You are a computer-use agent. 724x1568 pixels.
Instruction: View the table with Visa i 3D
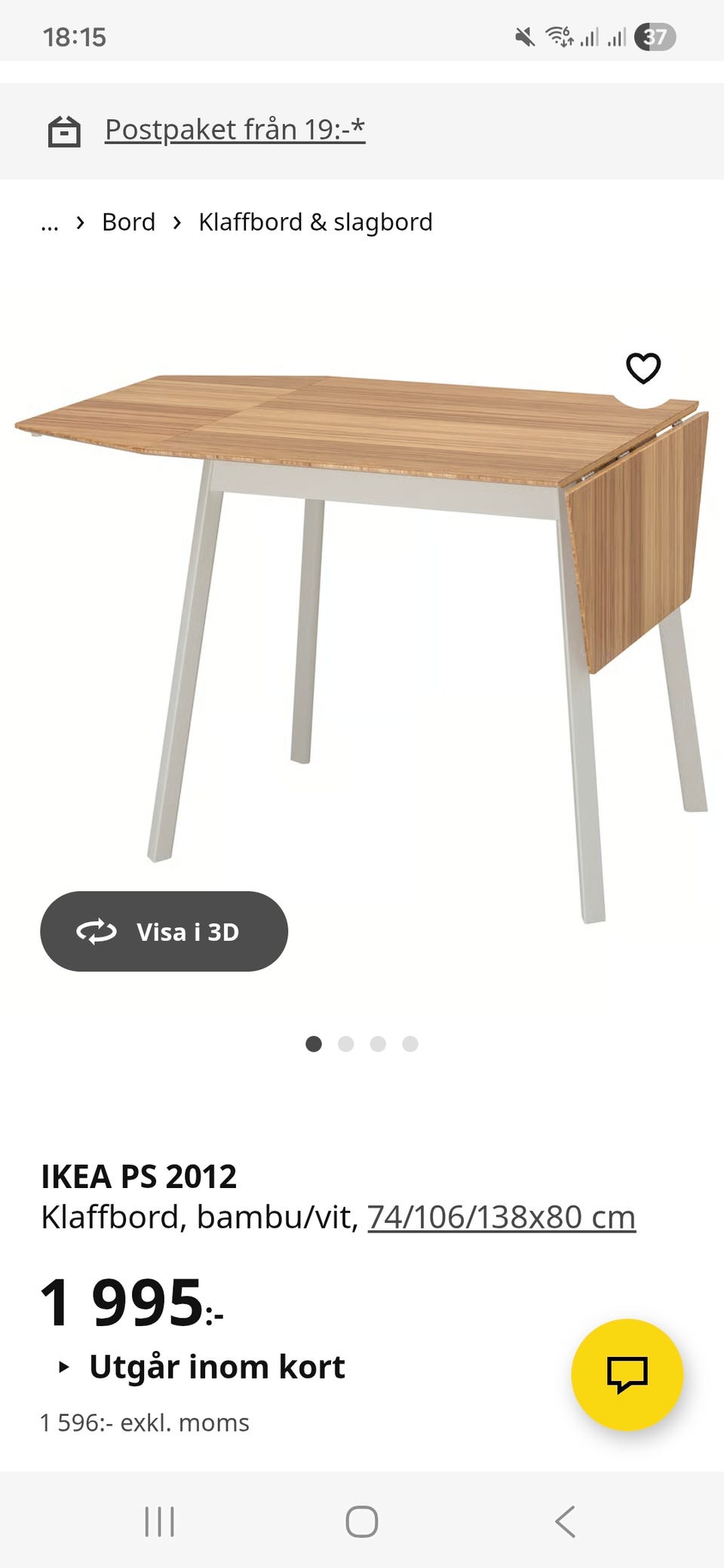[164, 931]
